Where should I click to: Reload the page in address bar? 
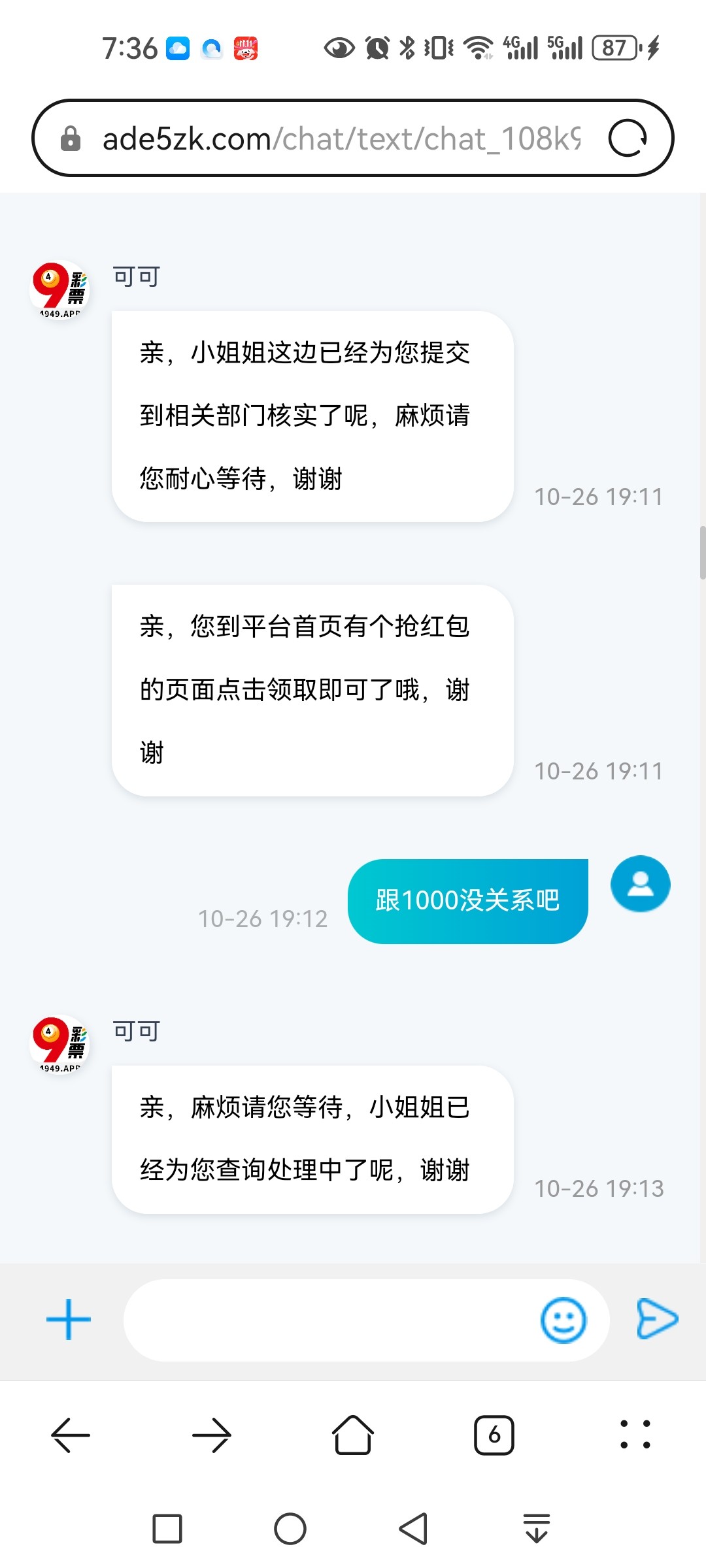coord(628,139)
